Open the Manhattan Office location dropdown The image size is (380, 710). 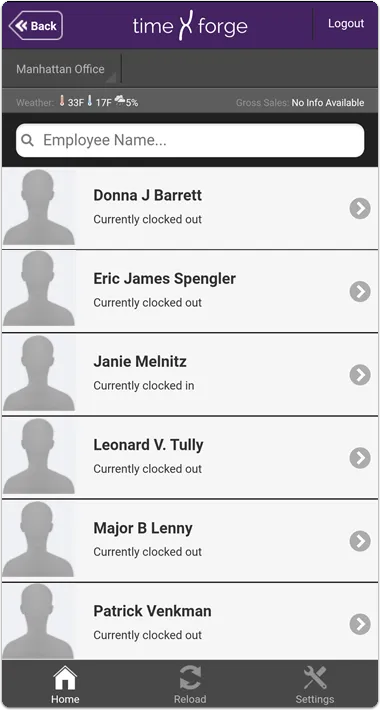pyautogui.click(x=62, y=69)
